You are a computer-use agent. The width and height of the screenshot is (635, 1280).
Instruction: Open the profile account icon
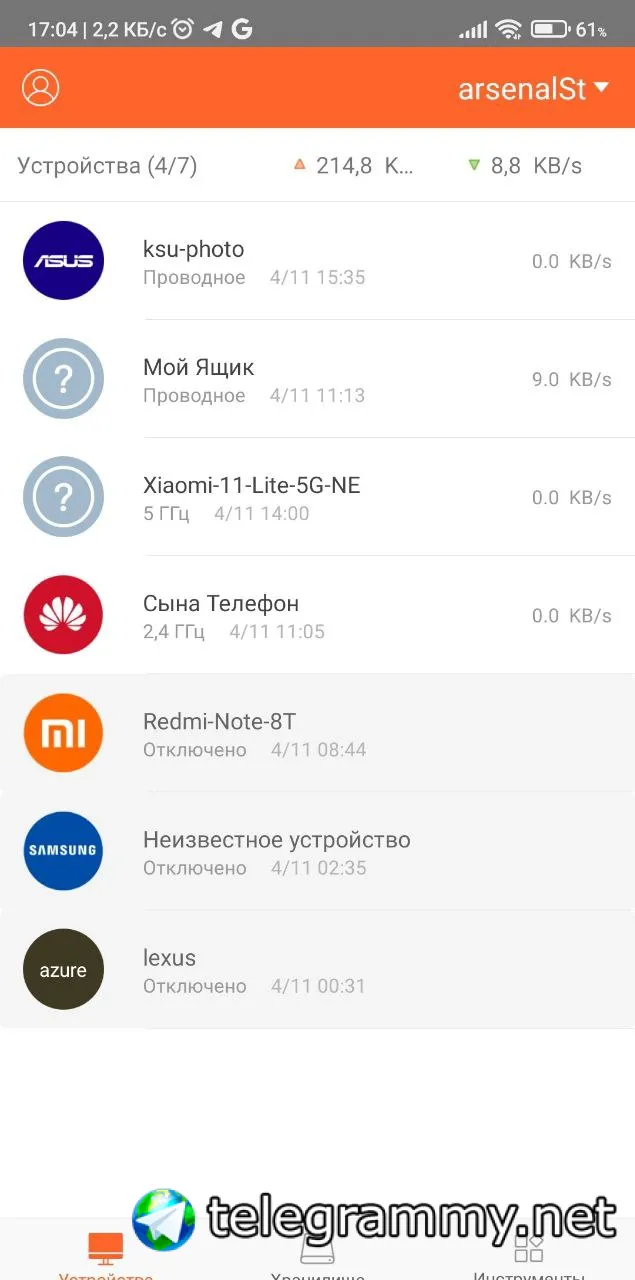click(x=41, y=88)
